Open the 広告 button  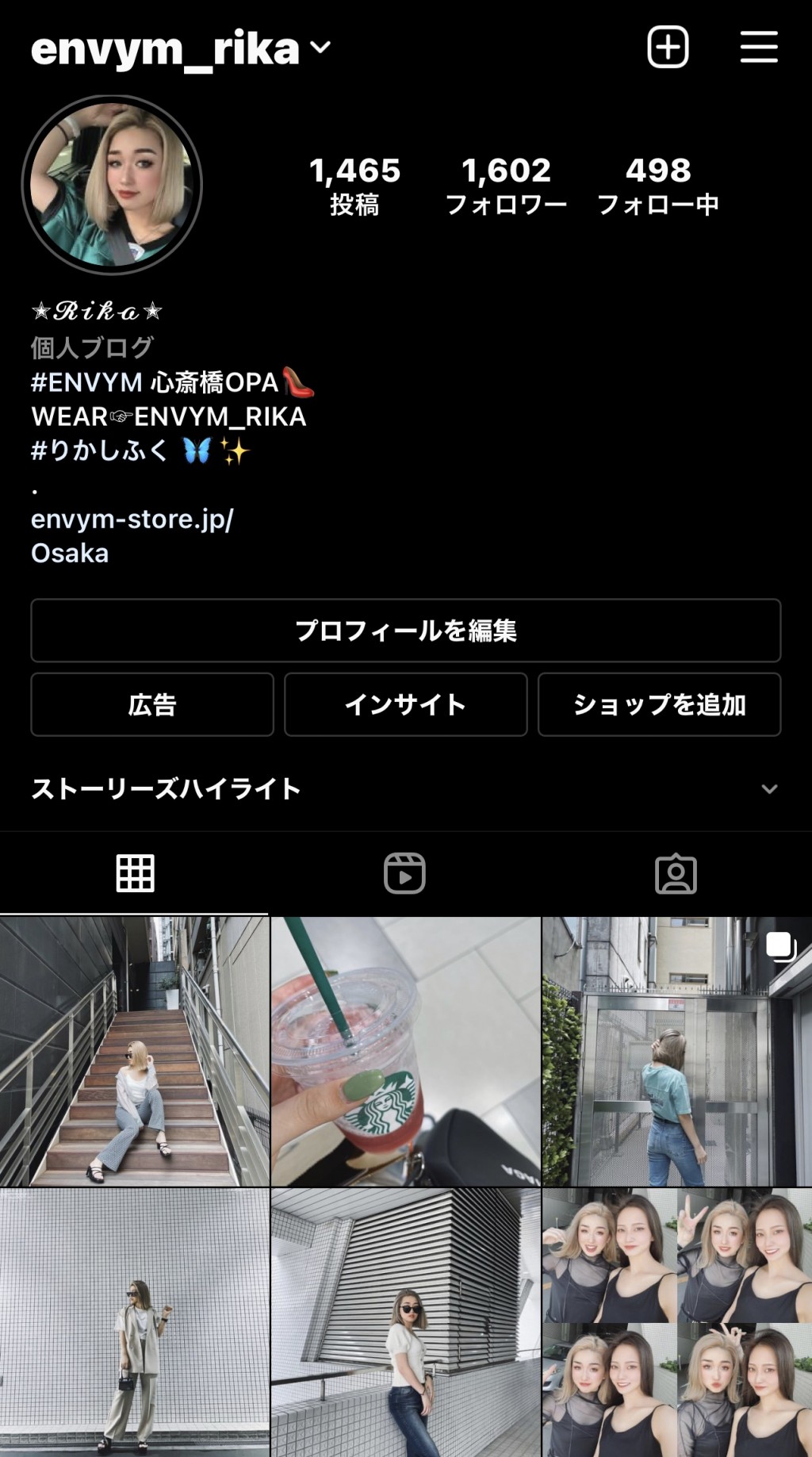point(152,704)
